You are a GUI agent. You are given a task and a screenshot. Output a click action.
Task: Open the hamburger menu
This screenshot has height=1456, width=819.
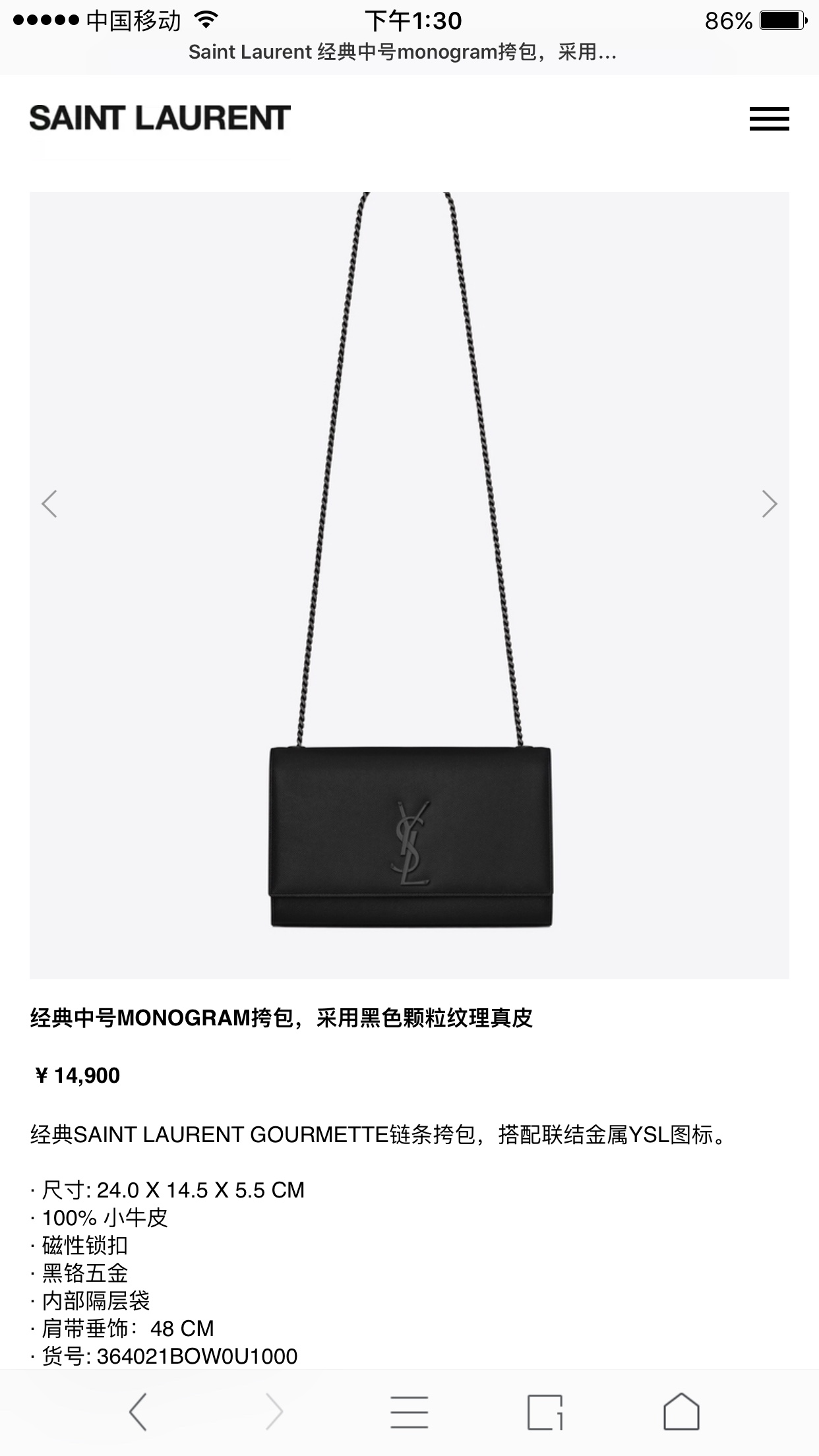click(769, 119)
